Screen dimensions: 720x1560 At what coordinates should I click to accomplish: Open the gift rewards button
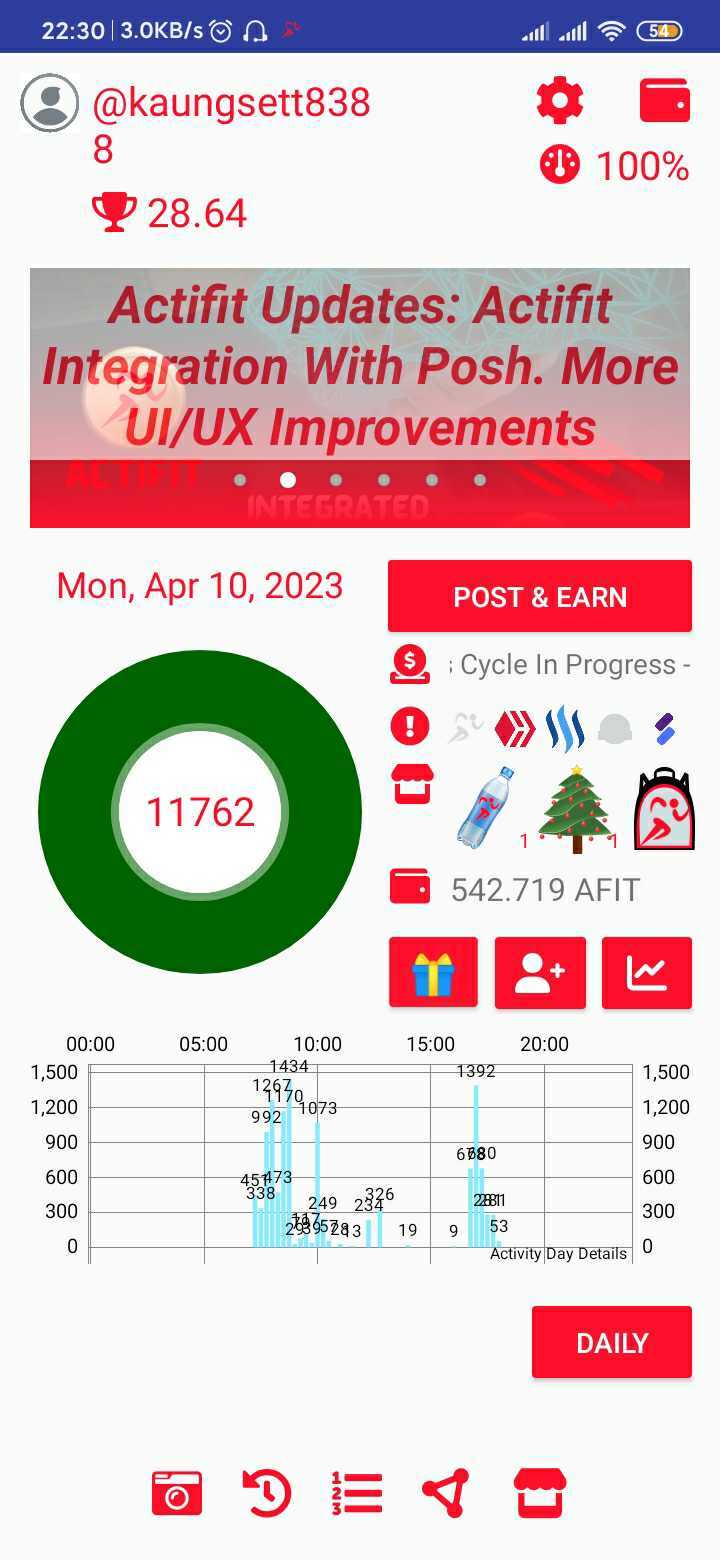433,973
